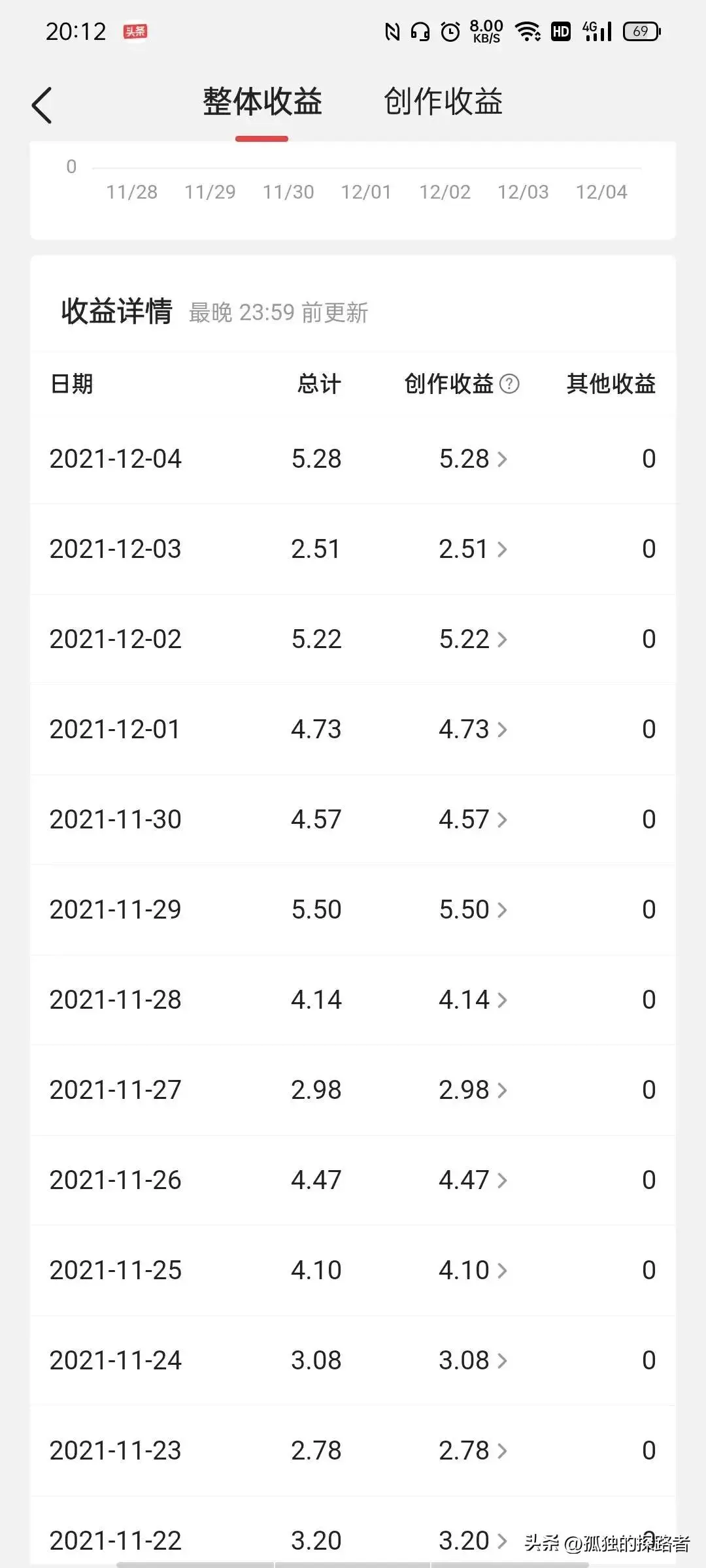Tap the 2.98 创作收益 for 2021-11-27

coord(473,1090)
